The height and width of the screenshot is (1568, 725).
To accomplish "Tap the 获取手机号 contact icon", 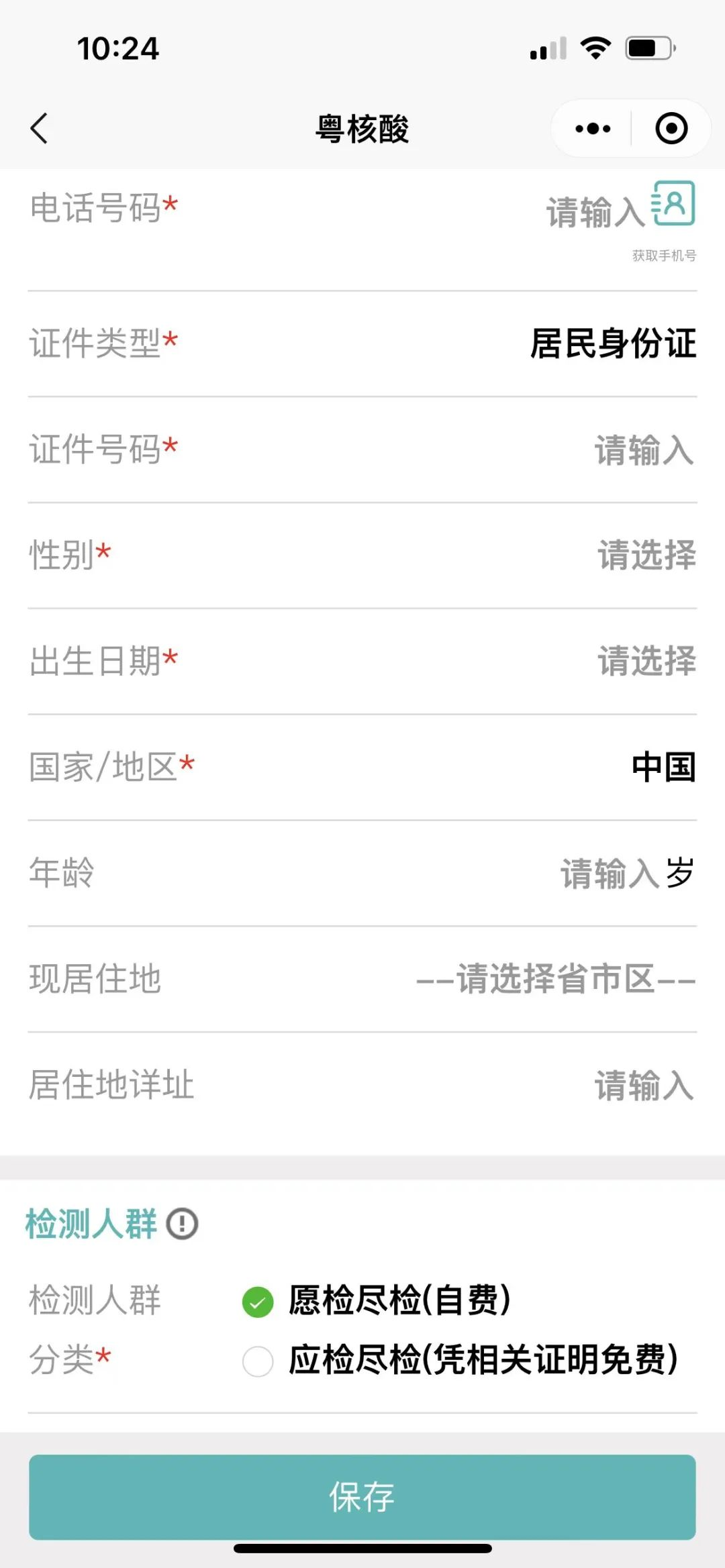I will tap(673, 203).
